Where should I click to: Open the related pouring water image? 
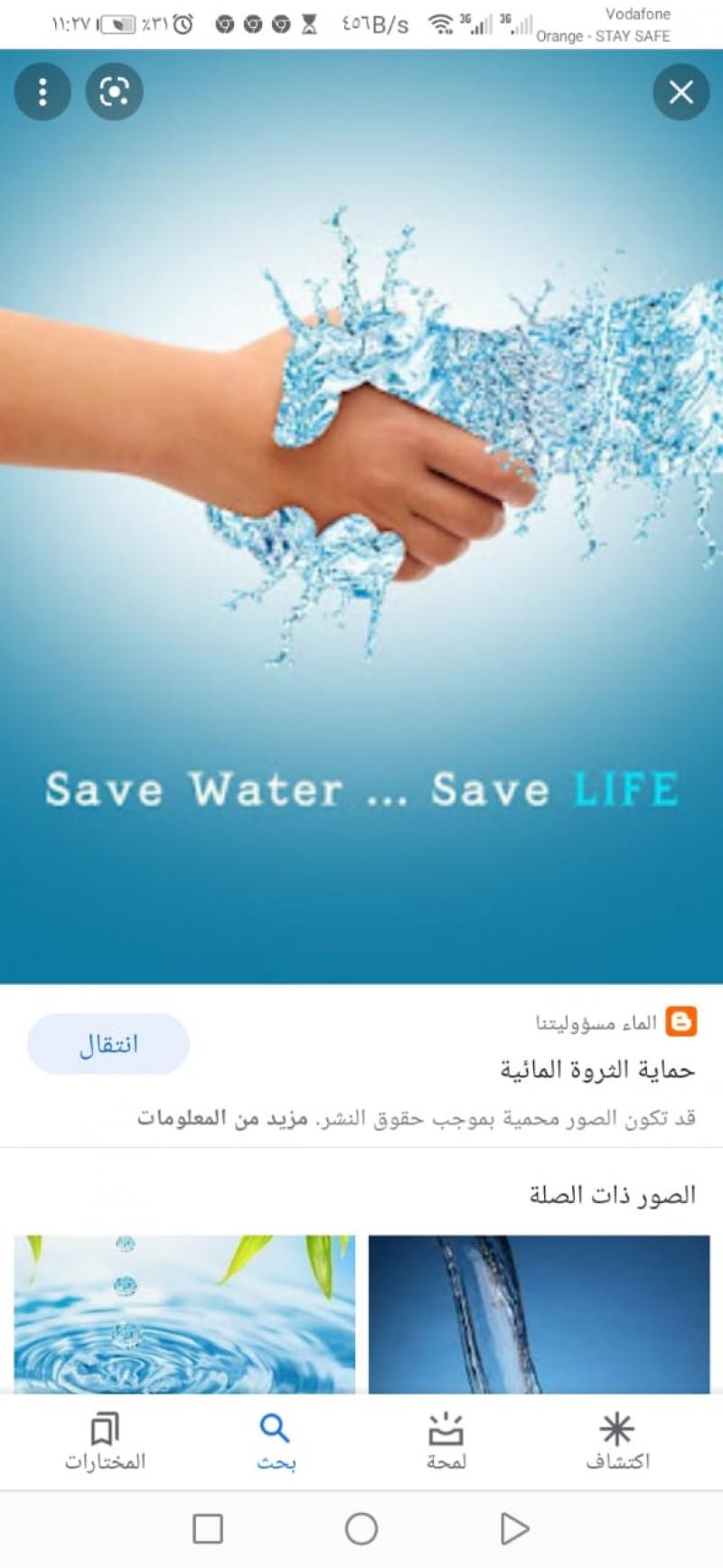coord(539,1313)
